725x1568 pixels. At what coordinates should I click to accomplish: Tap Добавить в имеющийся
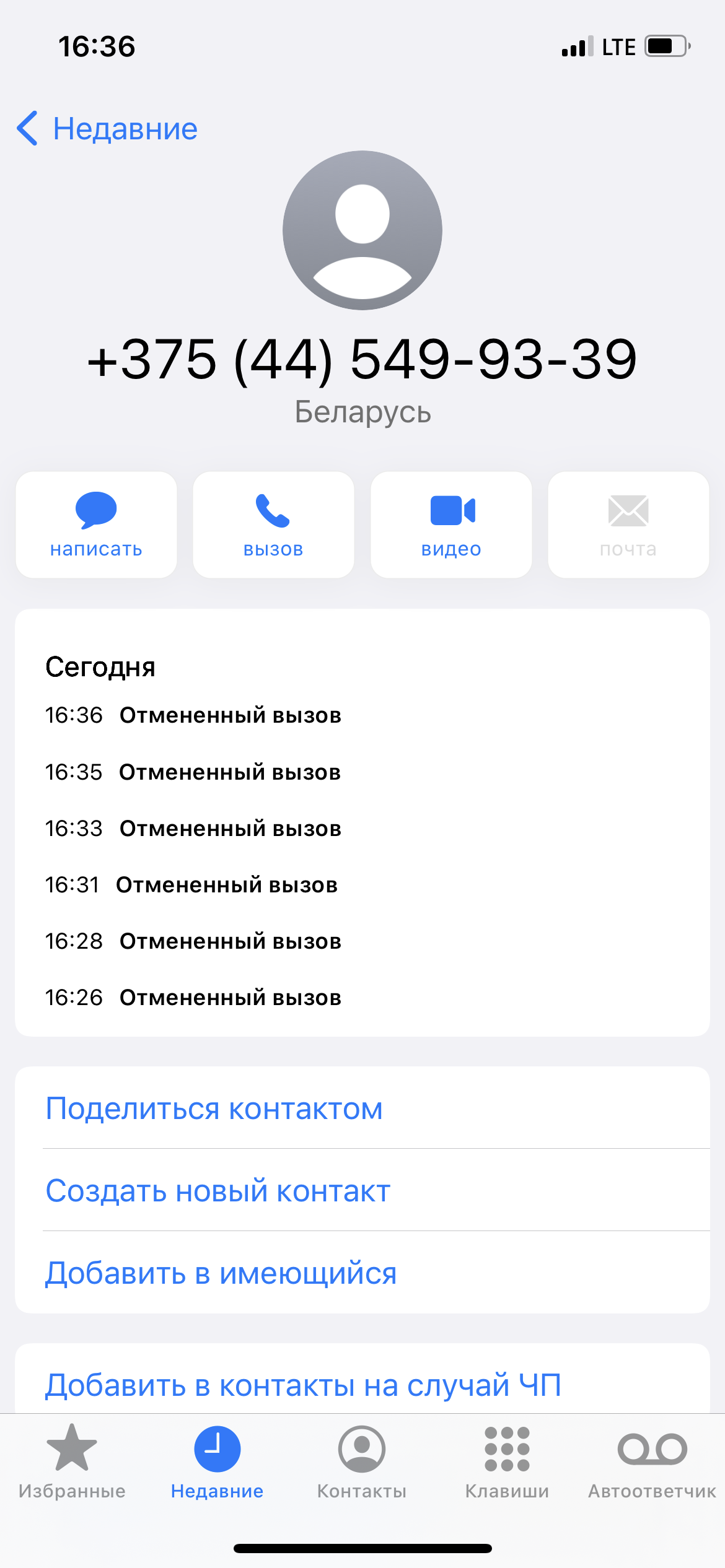221,1273
